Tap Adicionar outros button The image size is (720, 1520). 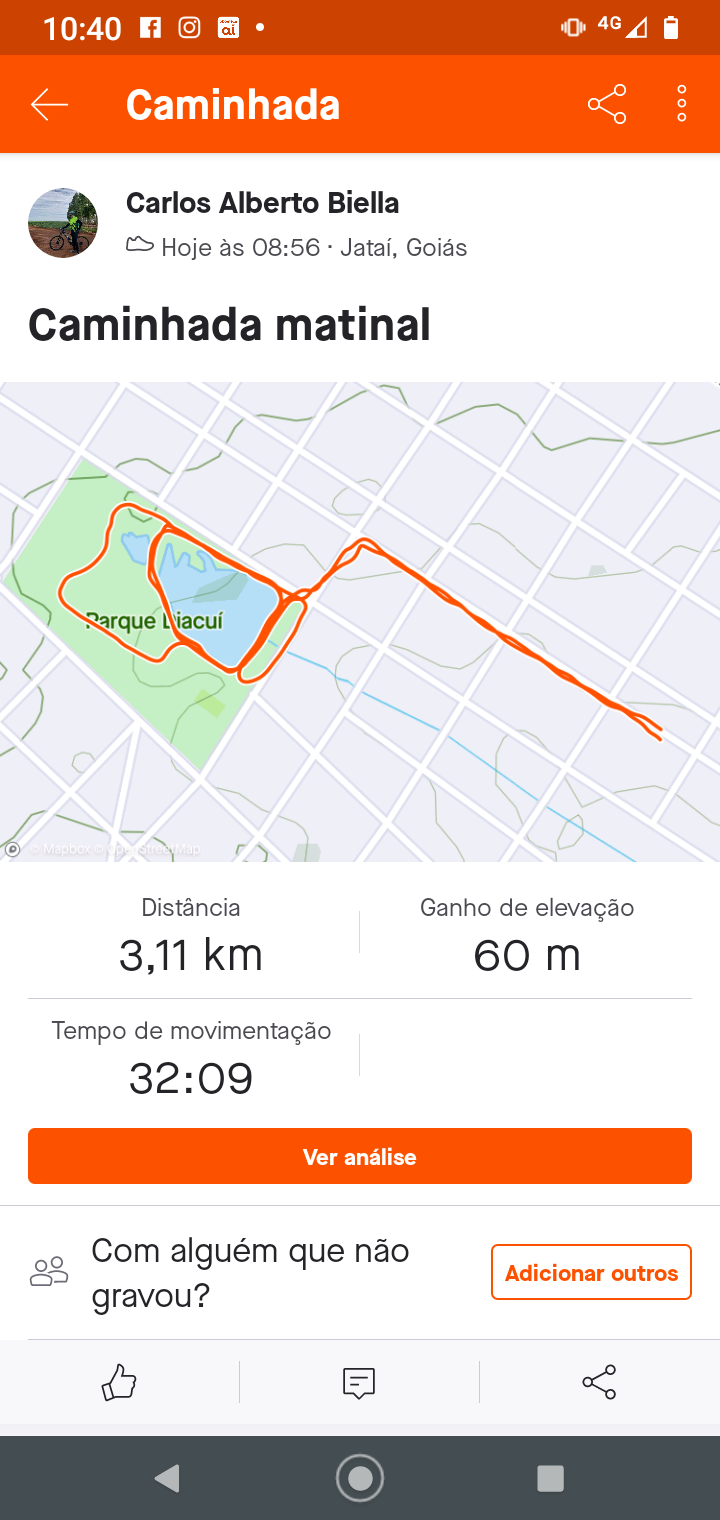pyautogui.click(x=591, y=1273)
